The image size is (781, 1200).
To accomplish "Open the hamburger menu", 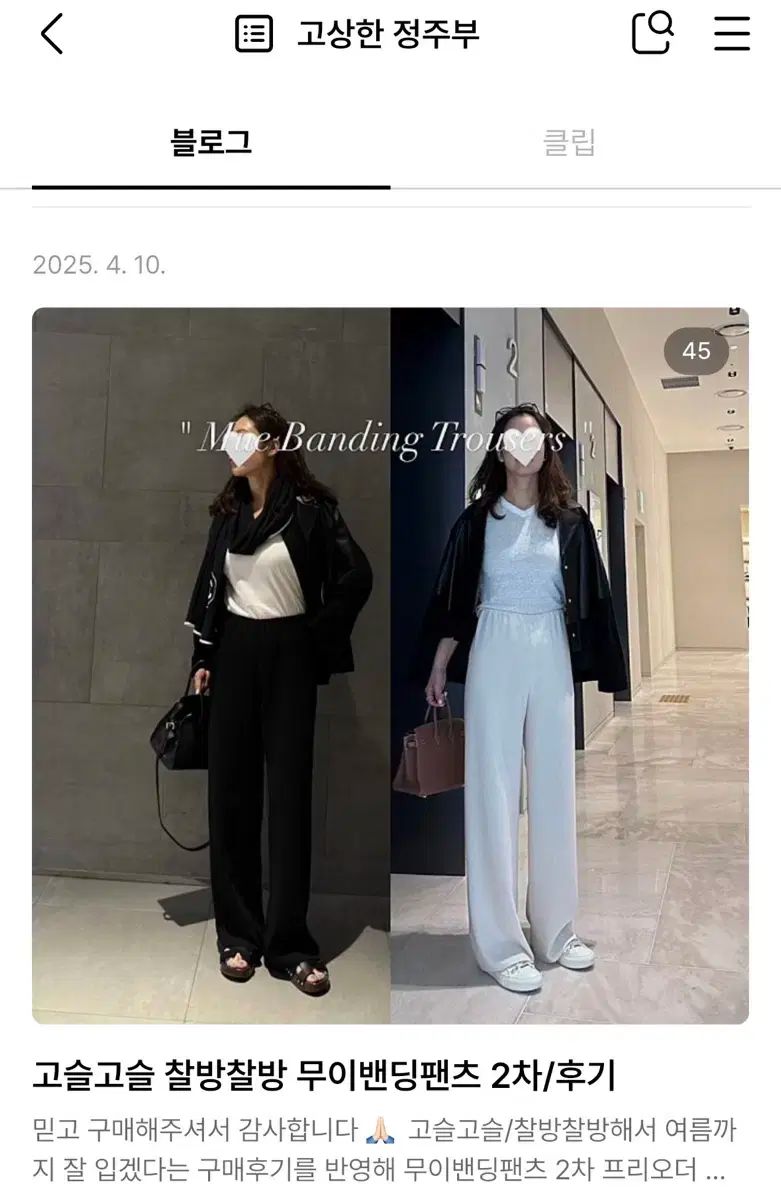I will coord(732,34).
